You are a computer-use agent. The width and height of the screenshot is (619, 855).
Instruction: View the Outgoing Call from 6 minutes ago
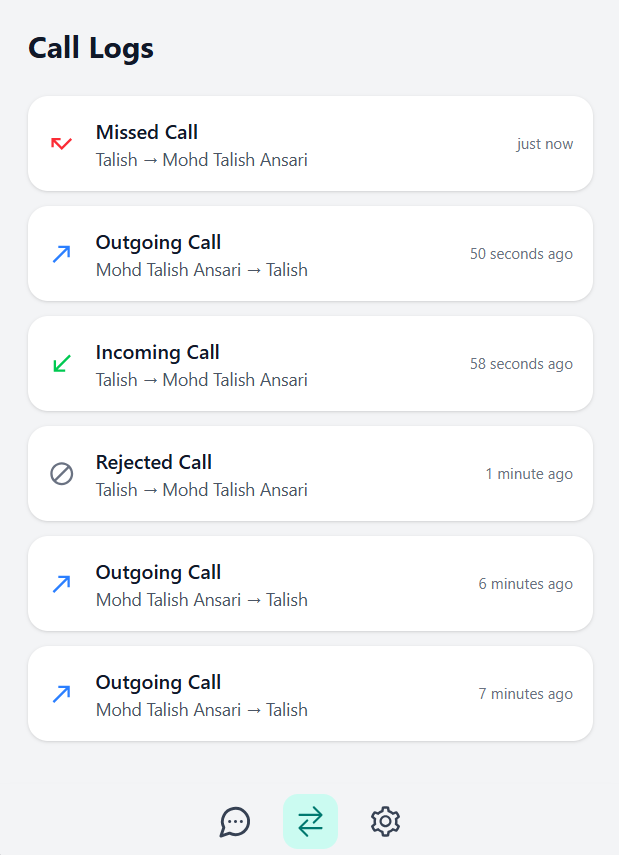click(310, 584)
